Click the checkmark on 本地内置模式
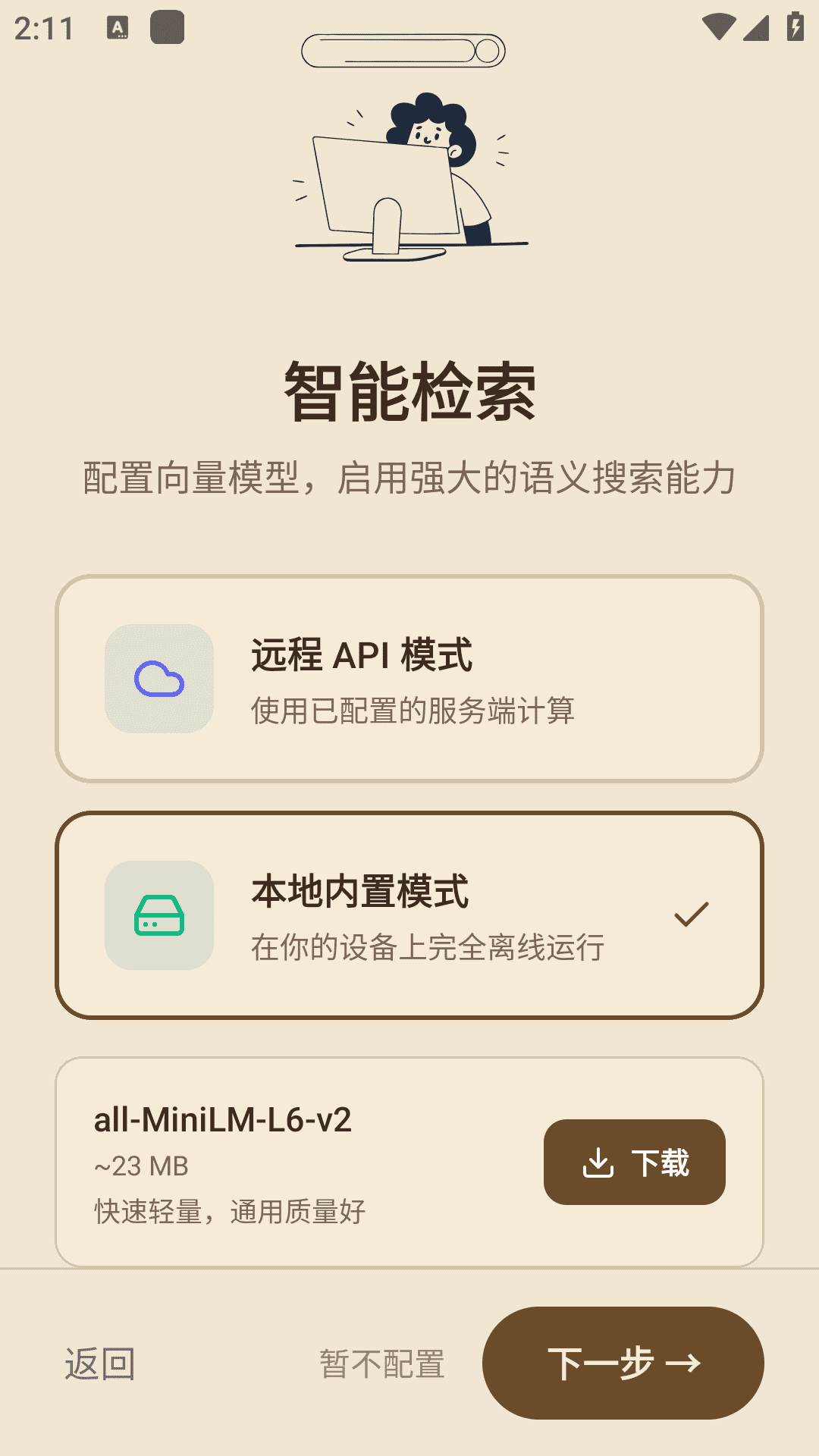This screenshot has height=1456, width=819. point(692,917)
